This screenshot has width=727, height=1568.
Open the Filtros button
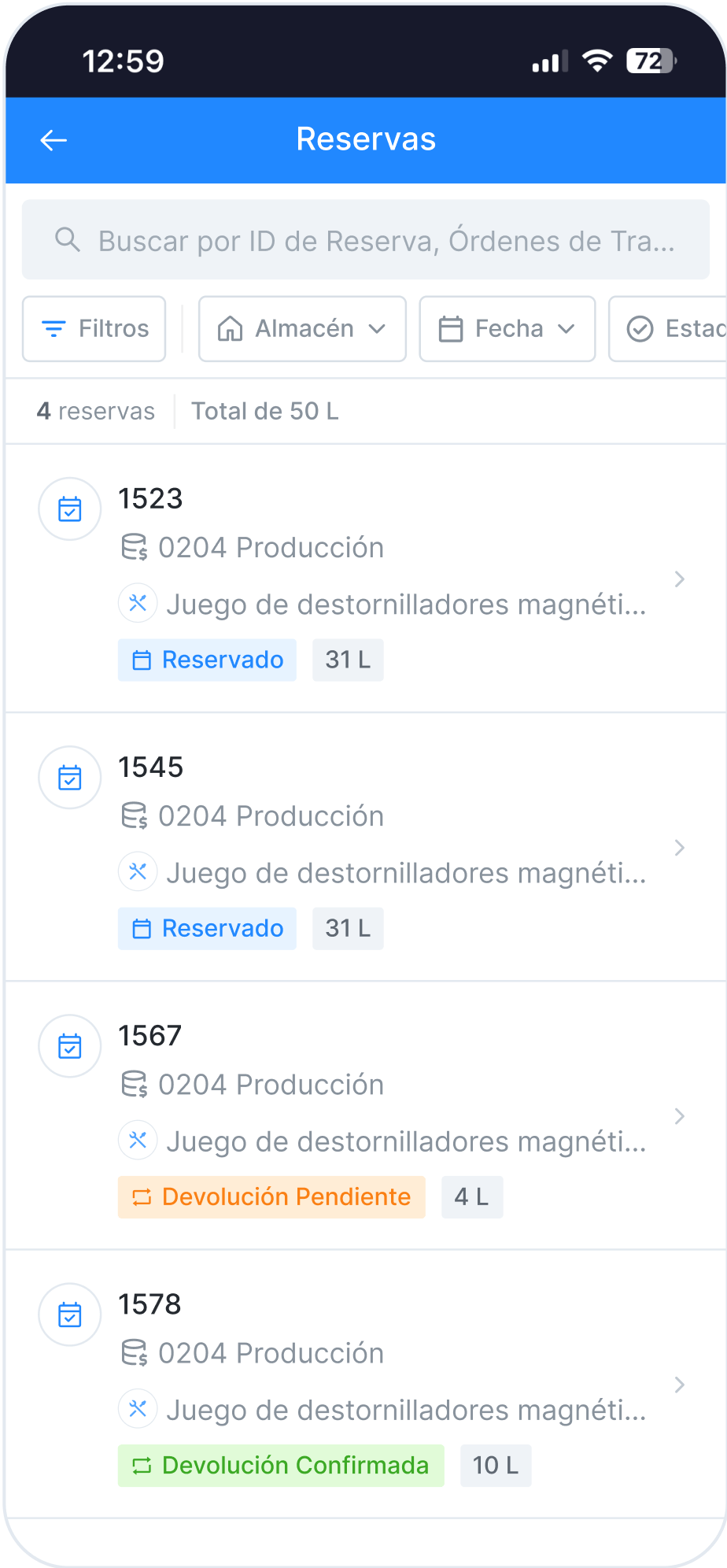[94, 329]
